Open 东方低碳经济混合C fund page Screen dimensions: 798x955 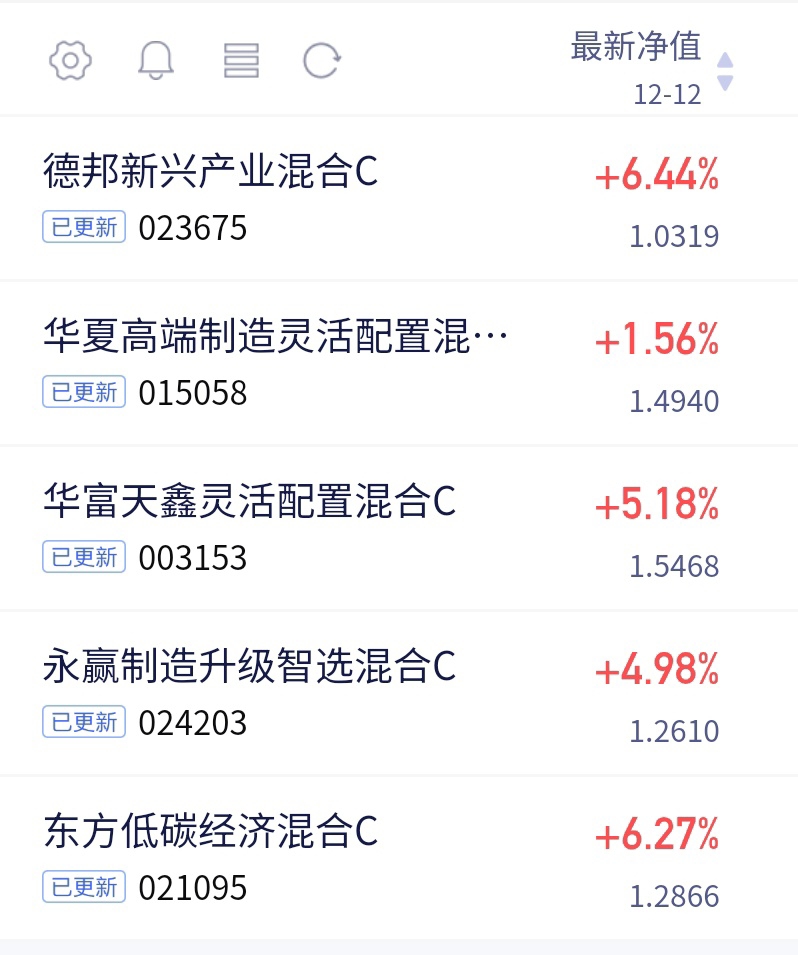coord(211,832)
